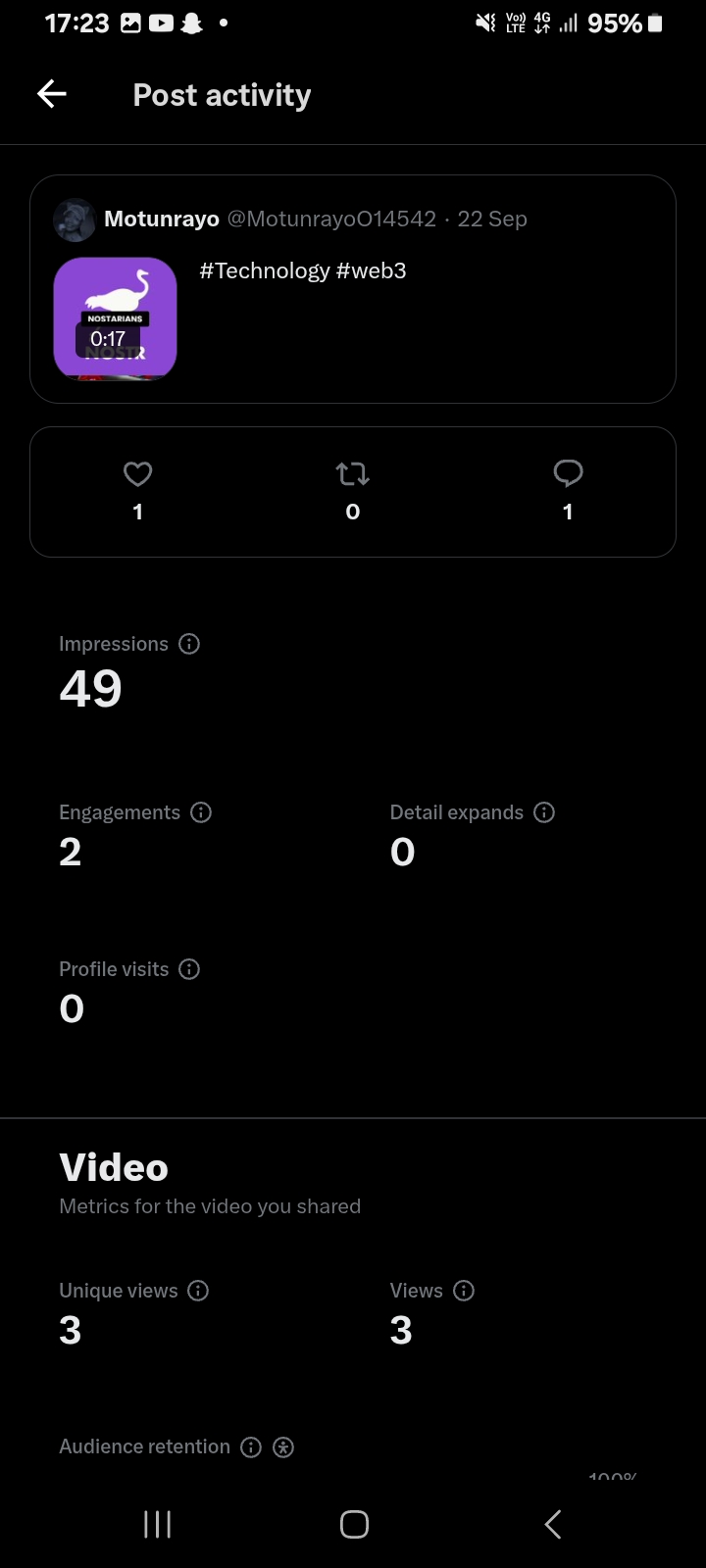The image size is (706, 1568).
Task: Show info about Profile visits
Action: pyautogui.click(x=189, y=969)
